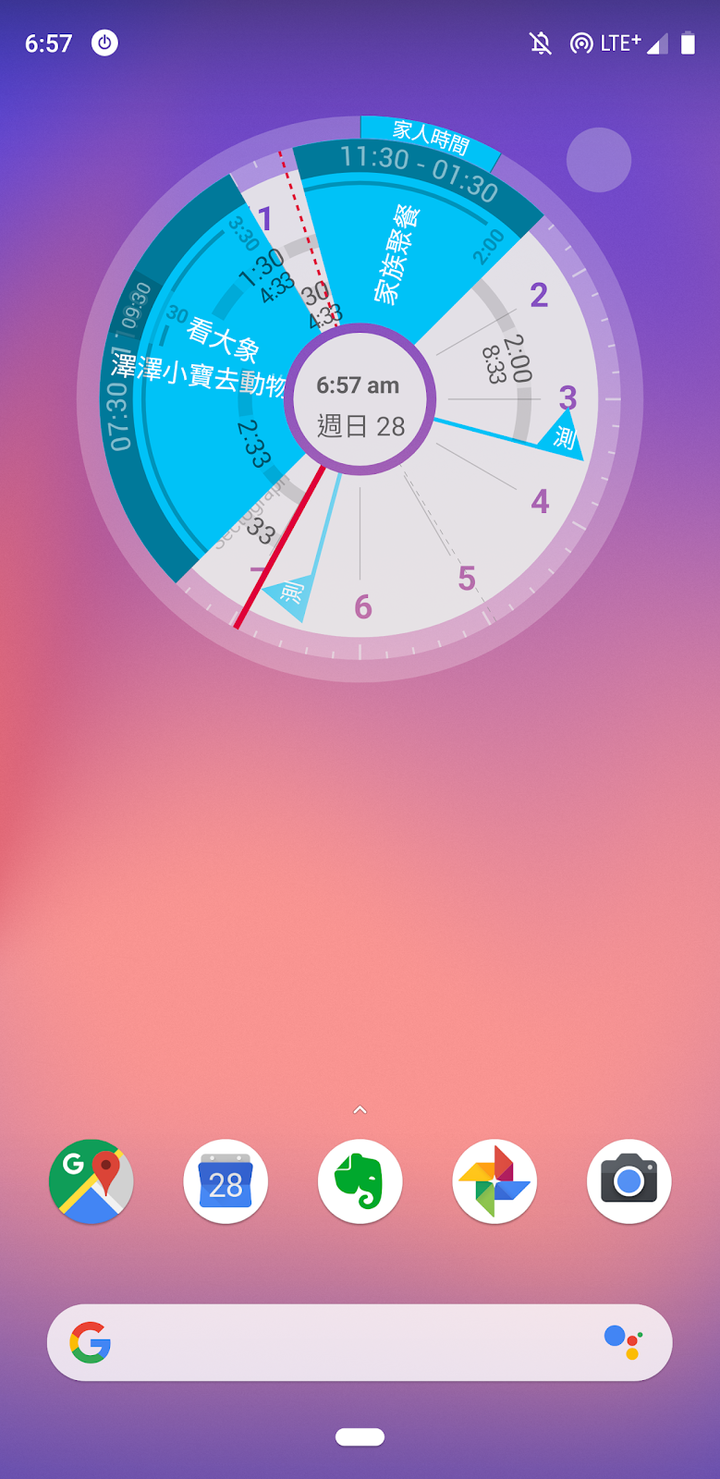The image size is (720, 1479).
Task: Open the Evernote app
Action: (360, 1181)
